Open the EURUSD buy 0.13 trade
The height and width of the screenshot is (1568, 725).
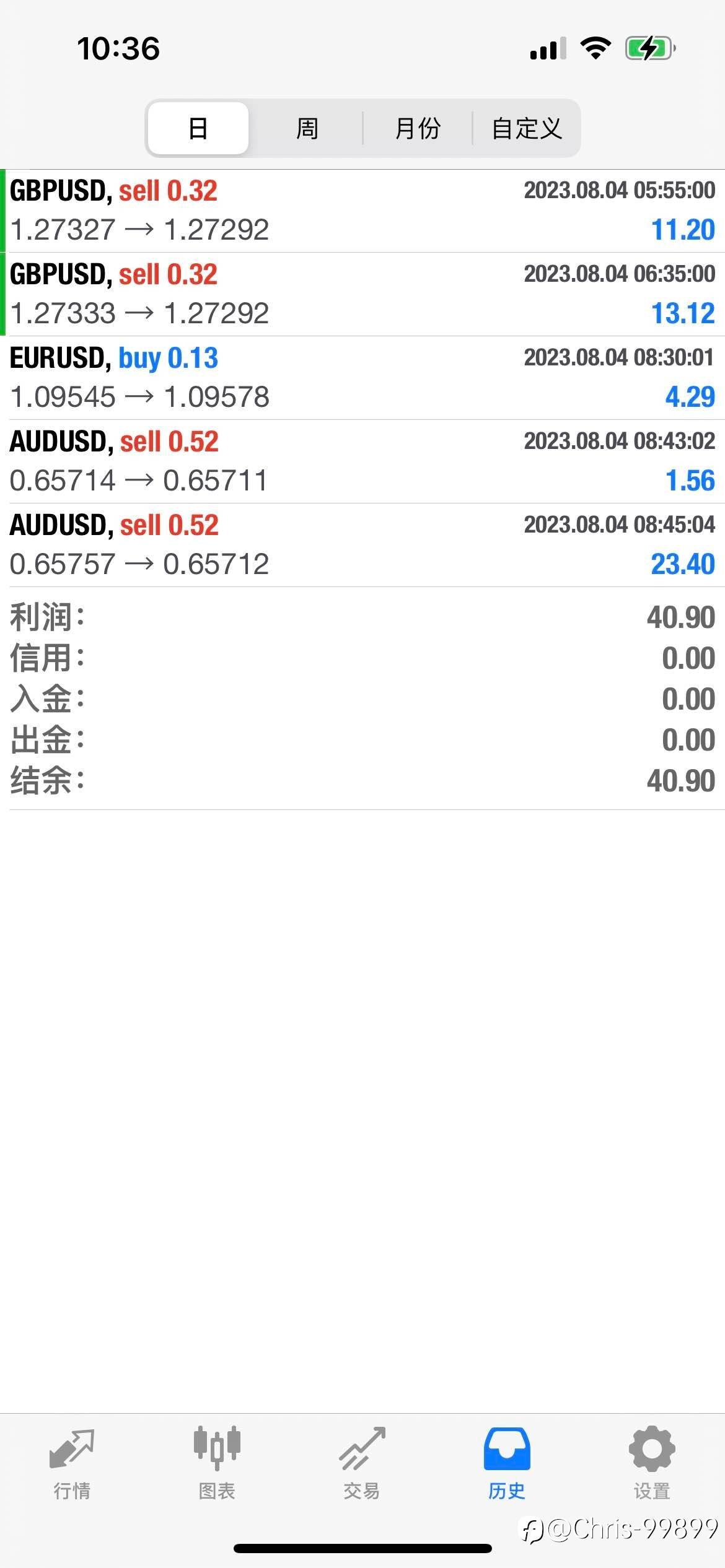tap(362, 378)
